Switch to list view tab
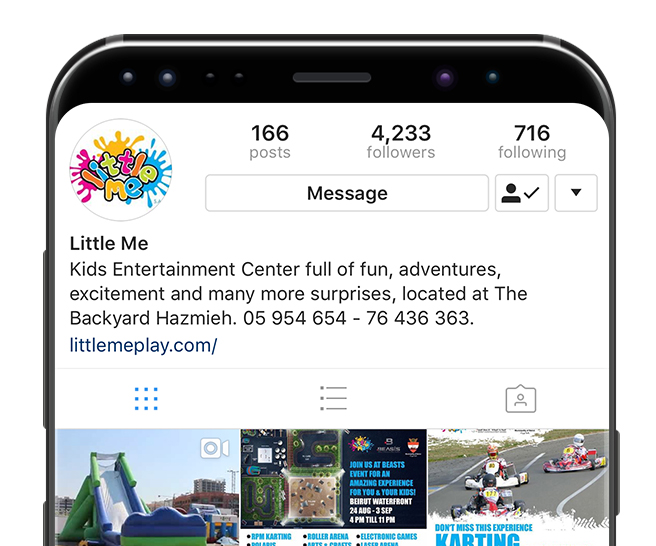 pos(333,399)
